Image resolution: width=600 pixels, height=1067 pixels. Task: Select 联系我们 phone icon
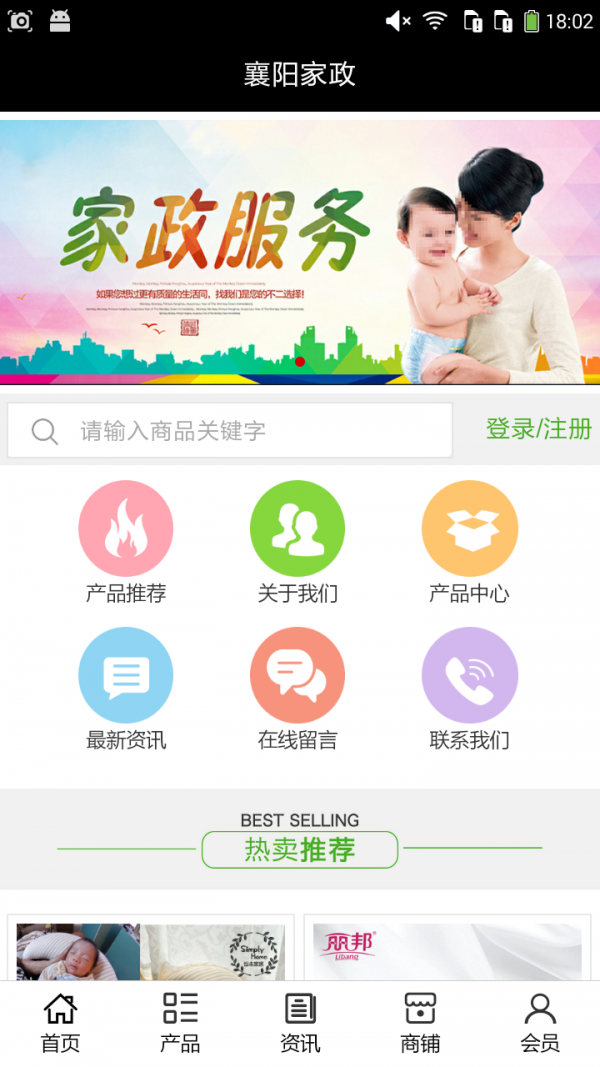469,677
